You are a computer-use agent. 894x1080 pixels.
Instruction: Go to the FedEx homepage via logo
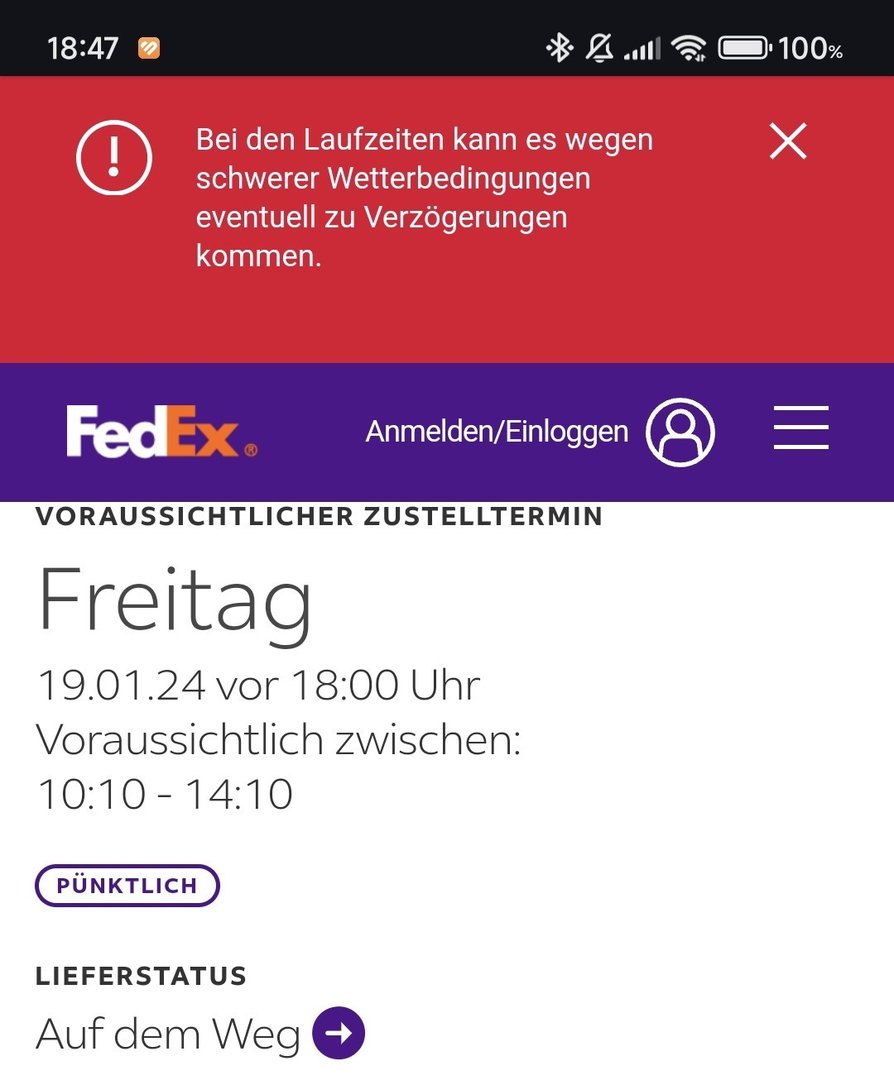point(162,432)
